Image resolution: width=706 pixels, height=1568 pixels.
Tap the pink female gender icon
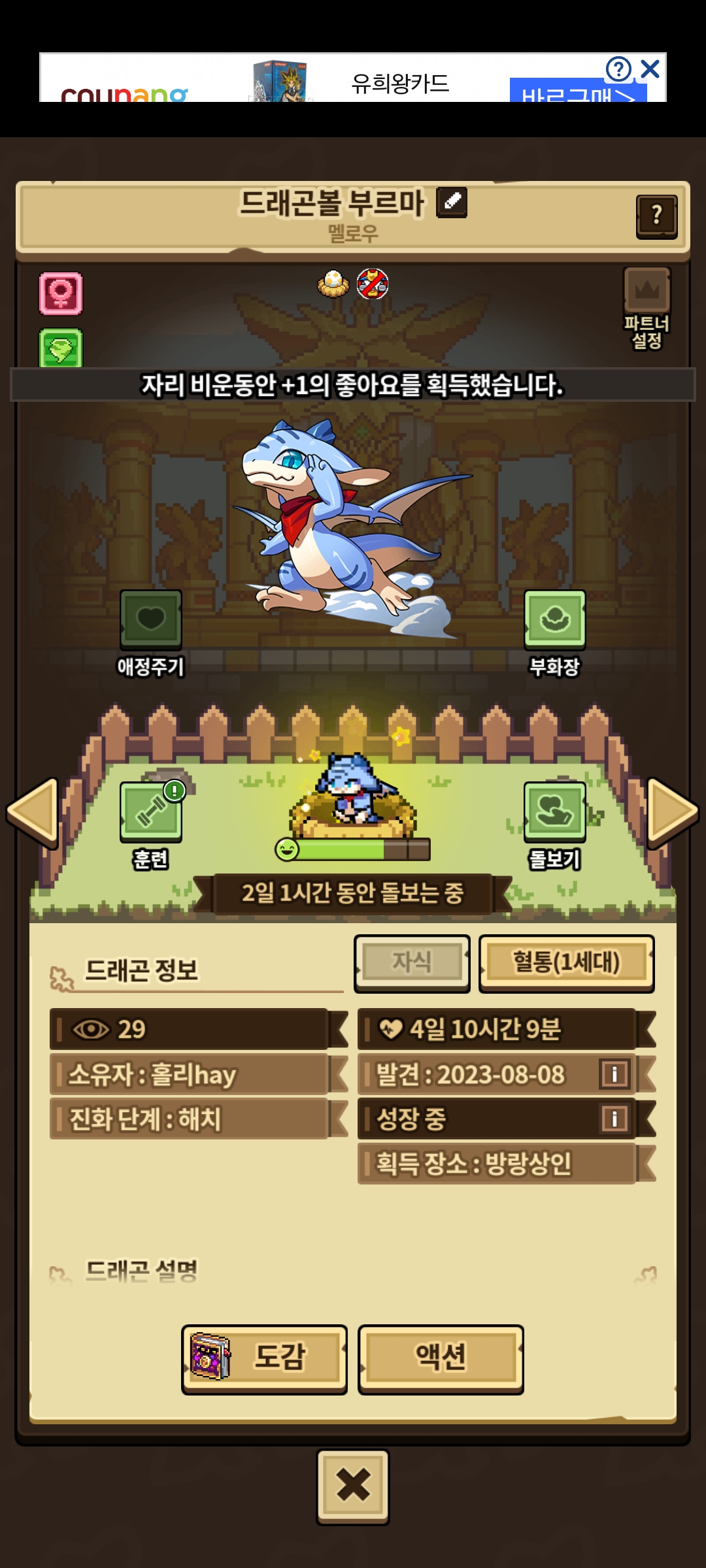coord(61,293)
